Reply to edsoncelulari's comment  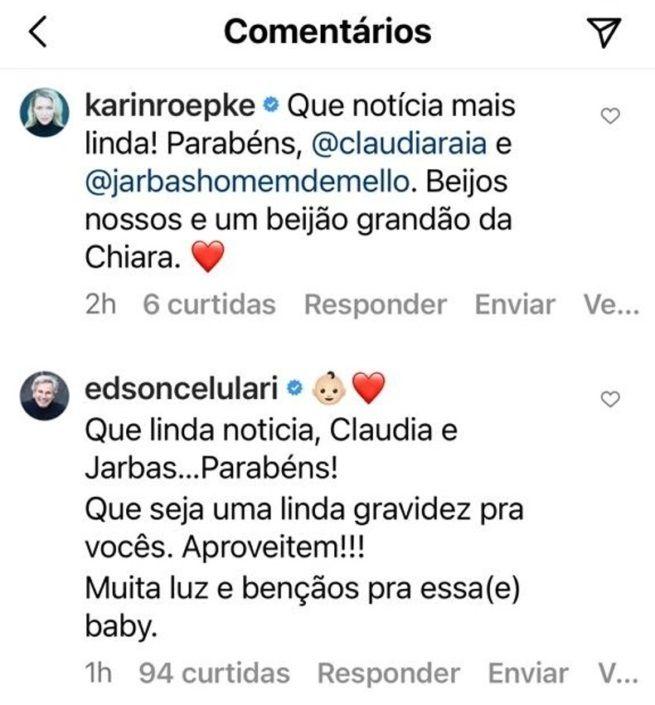click(389, 673)
